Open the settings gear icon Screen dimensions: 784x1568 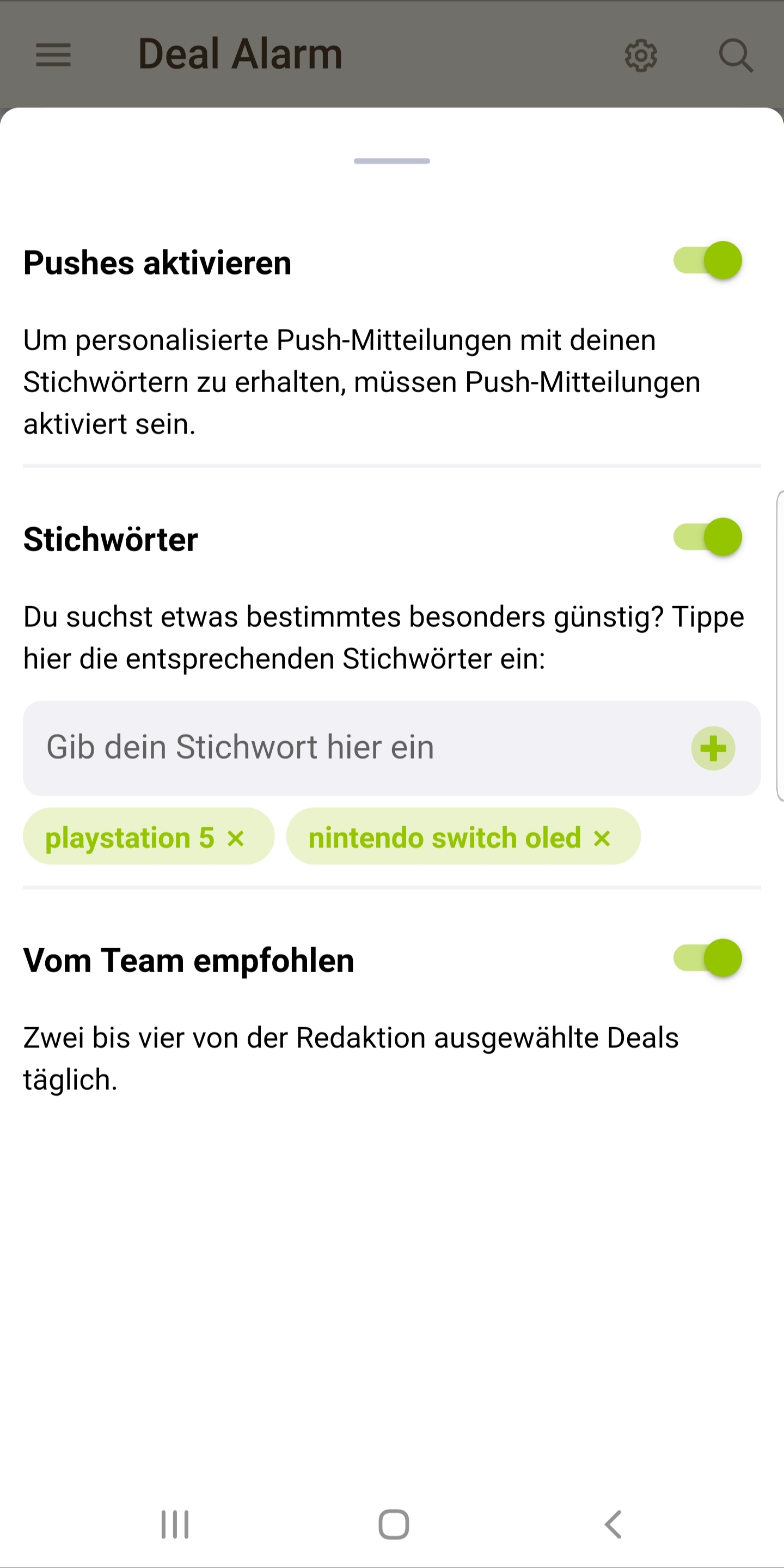point(641,56)
